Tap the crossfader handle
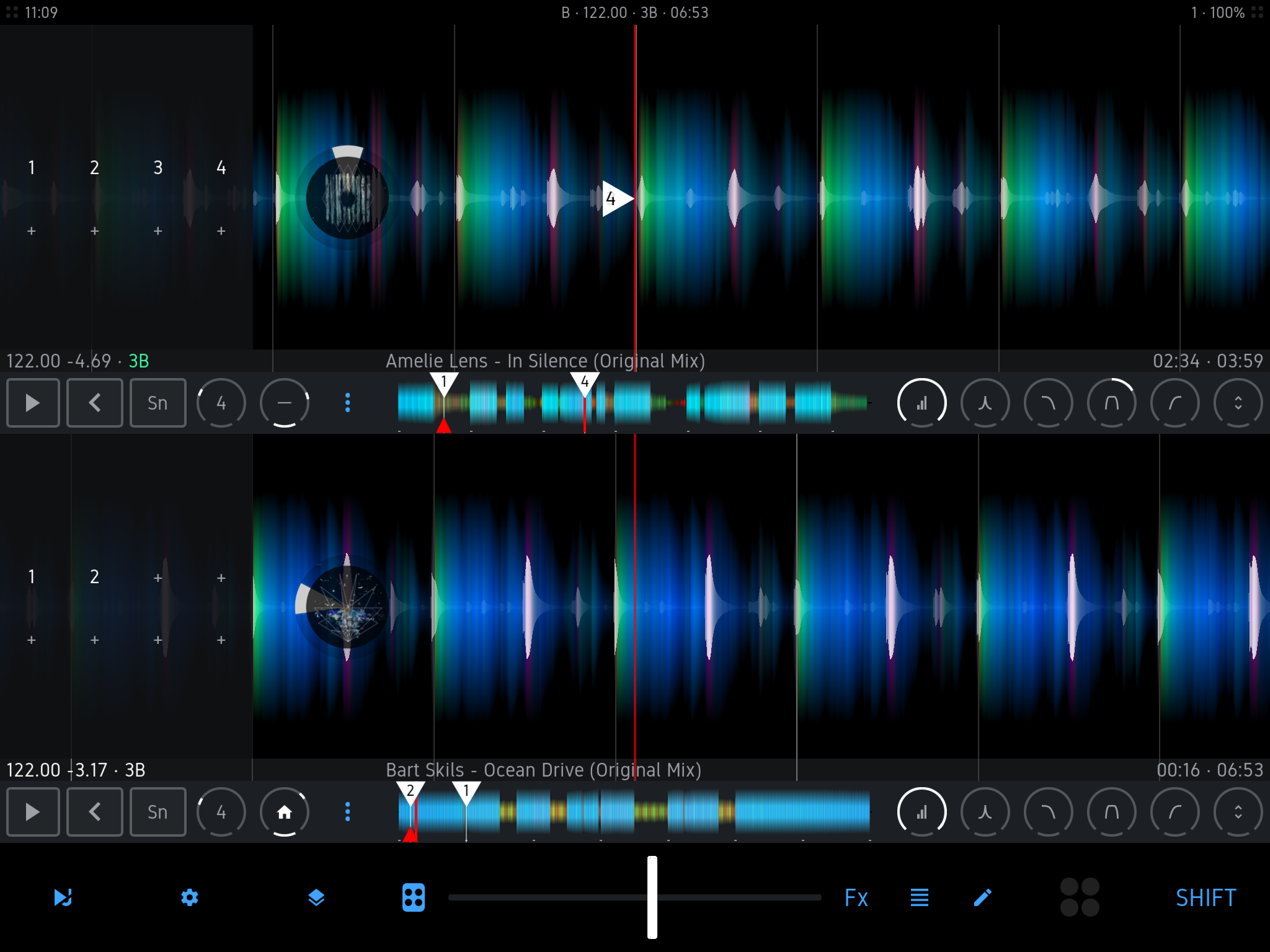Viewport: 1270px width, 952px height. pos(652,897)
